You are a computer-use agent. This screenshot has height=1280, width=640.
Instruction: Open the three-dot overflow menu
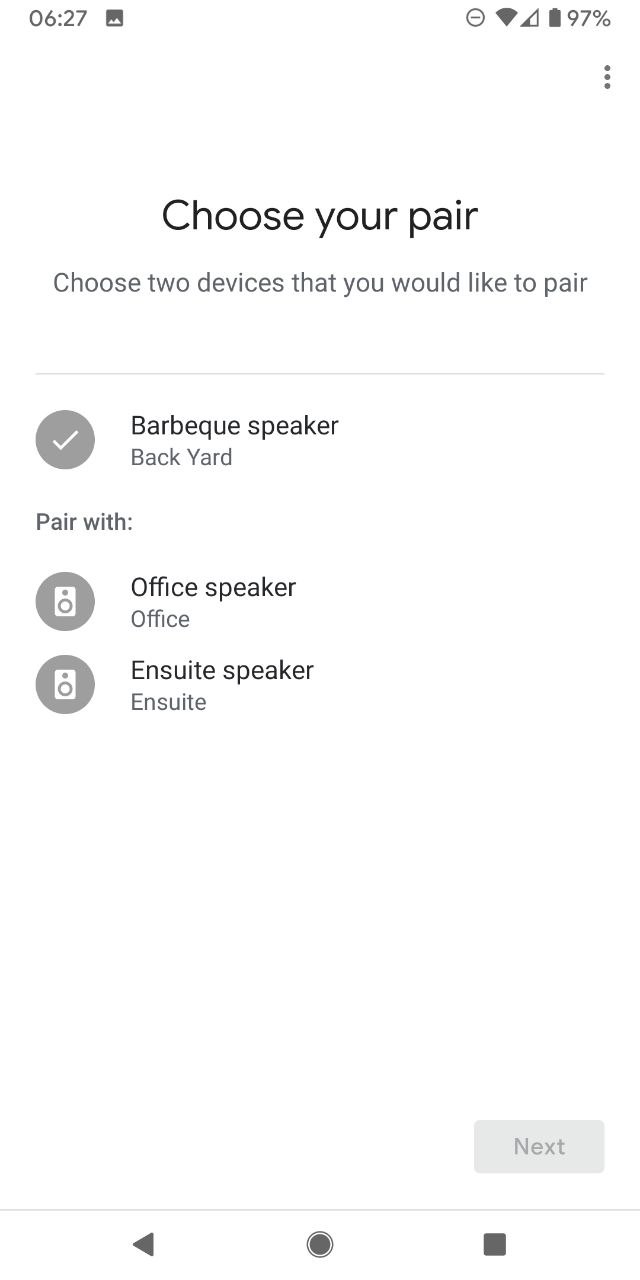click(606, 78)
